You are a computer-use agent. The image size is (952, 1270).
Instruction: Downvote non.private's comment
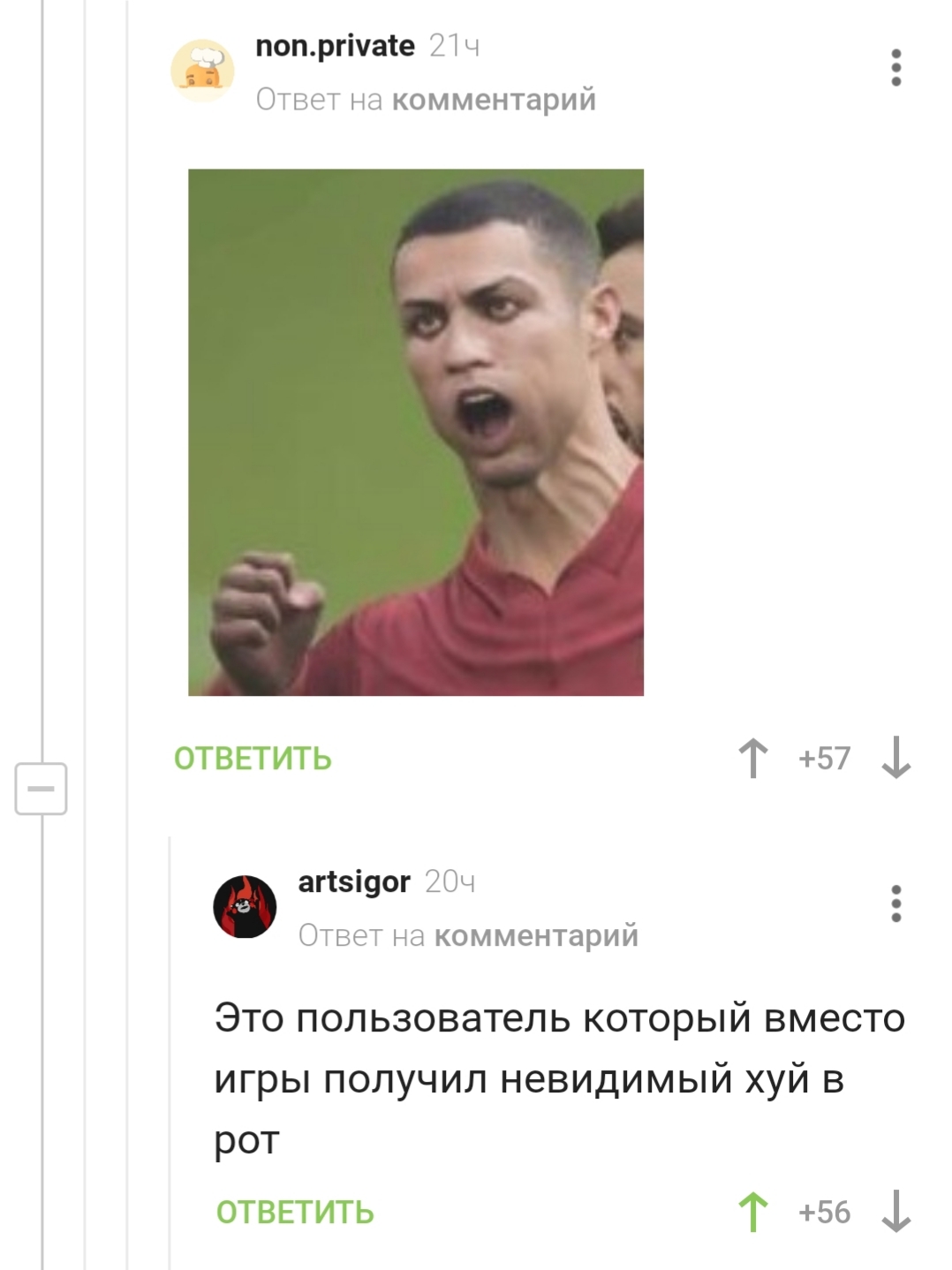[x=895, y=759]
